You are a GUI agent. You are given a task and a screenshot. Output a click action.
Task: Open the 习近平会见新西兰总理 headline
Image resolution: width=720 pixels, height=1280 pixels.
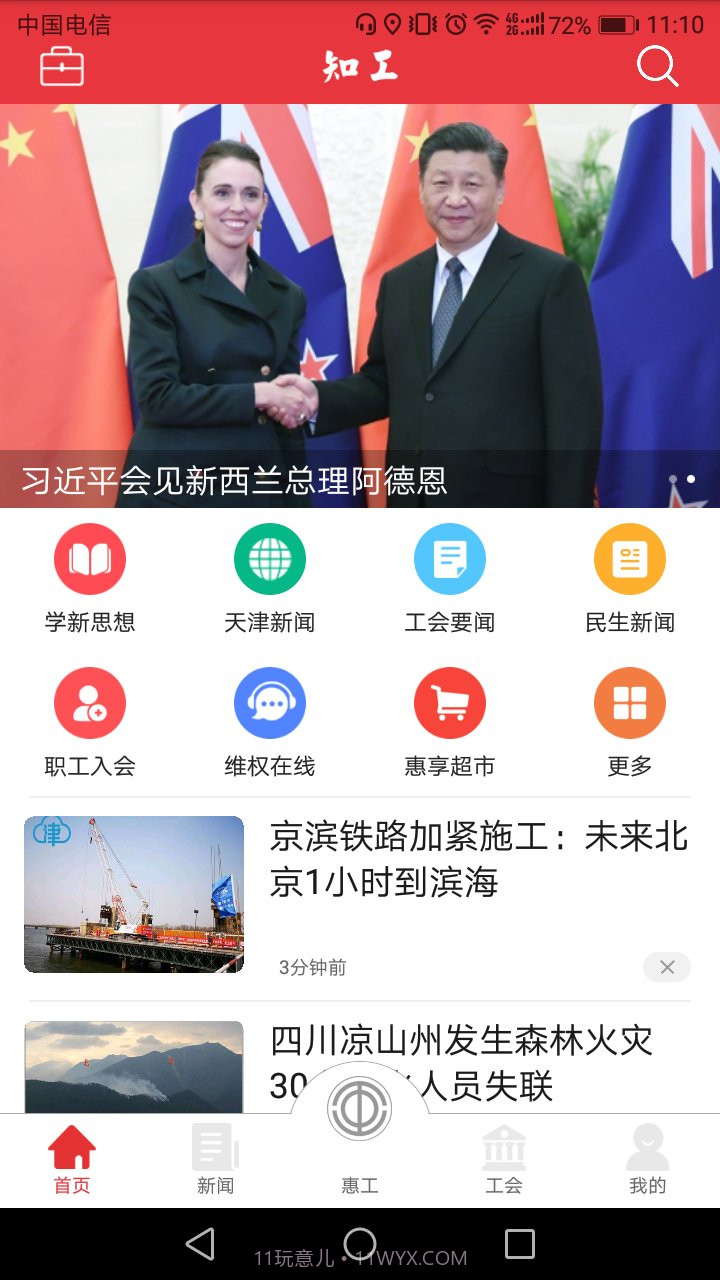(235, 482)
